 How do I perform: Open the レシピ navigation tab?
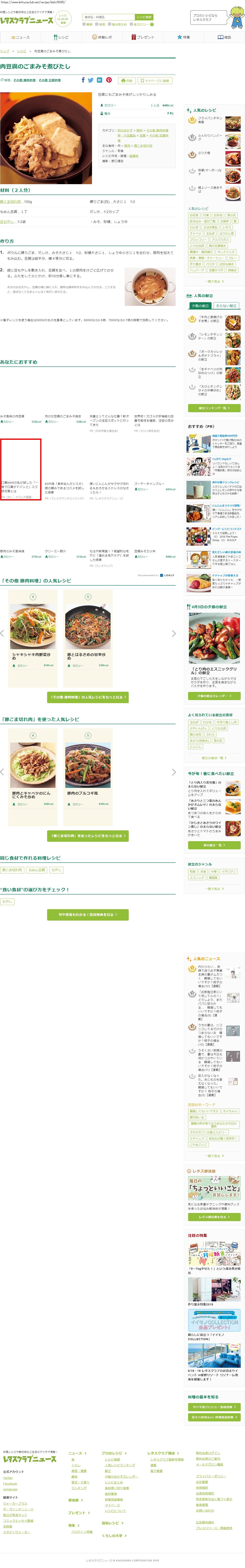(61, 37)
